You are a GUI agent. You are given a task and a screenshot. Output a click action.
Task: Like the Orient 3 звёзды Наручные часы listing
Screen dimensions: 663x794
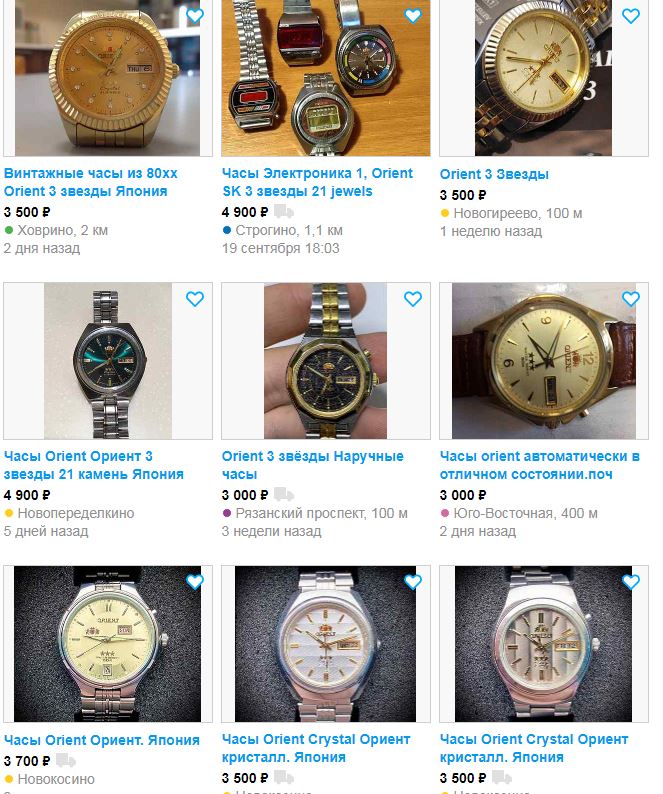click(413, 299)
